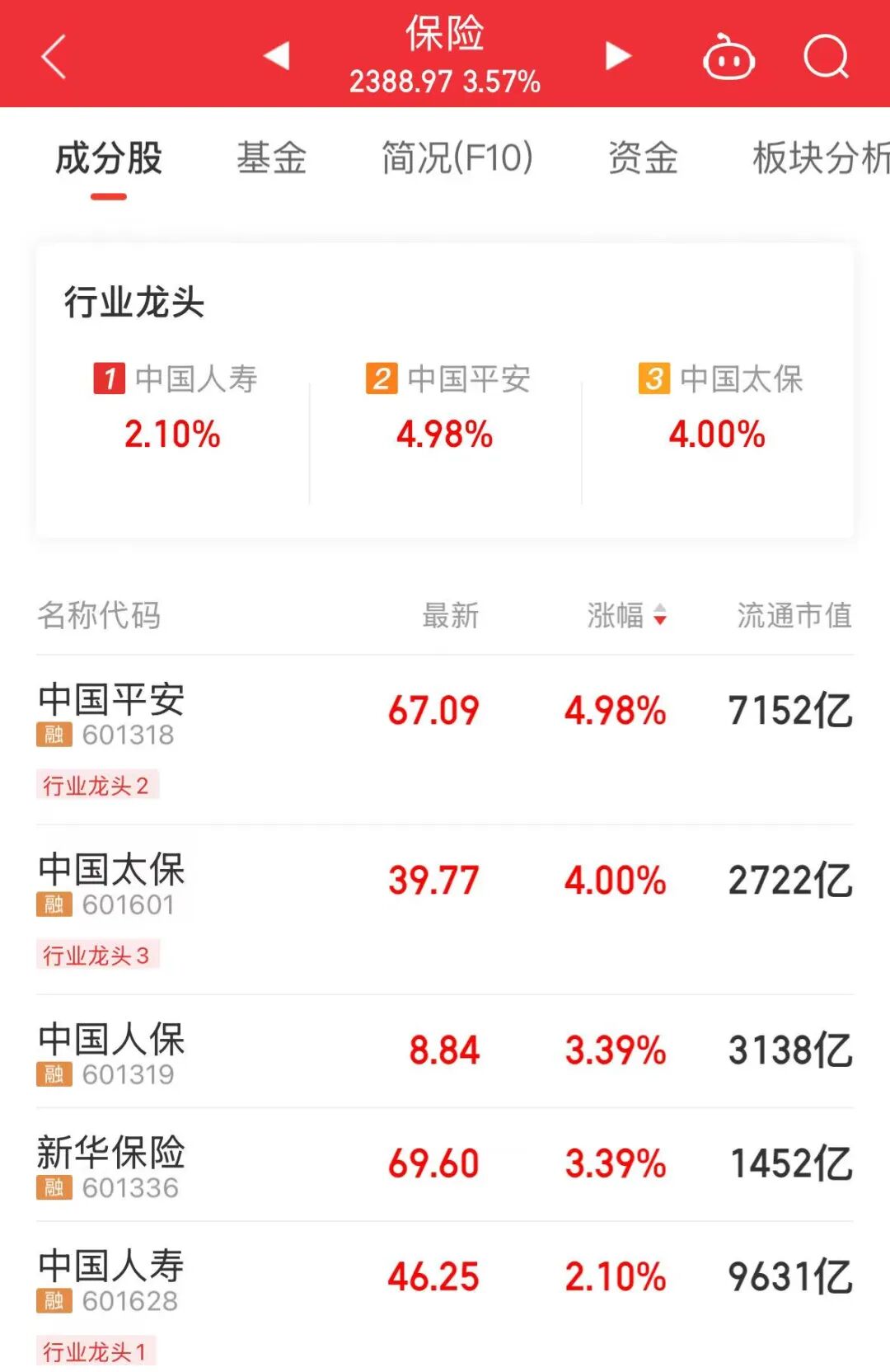This screenshot has height=1372, width=890.
Task: Switch to the 基金 tab
Action: (273, 158)
